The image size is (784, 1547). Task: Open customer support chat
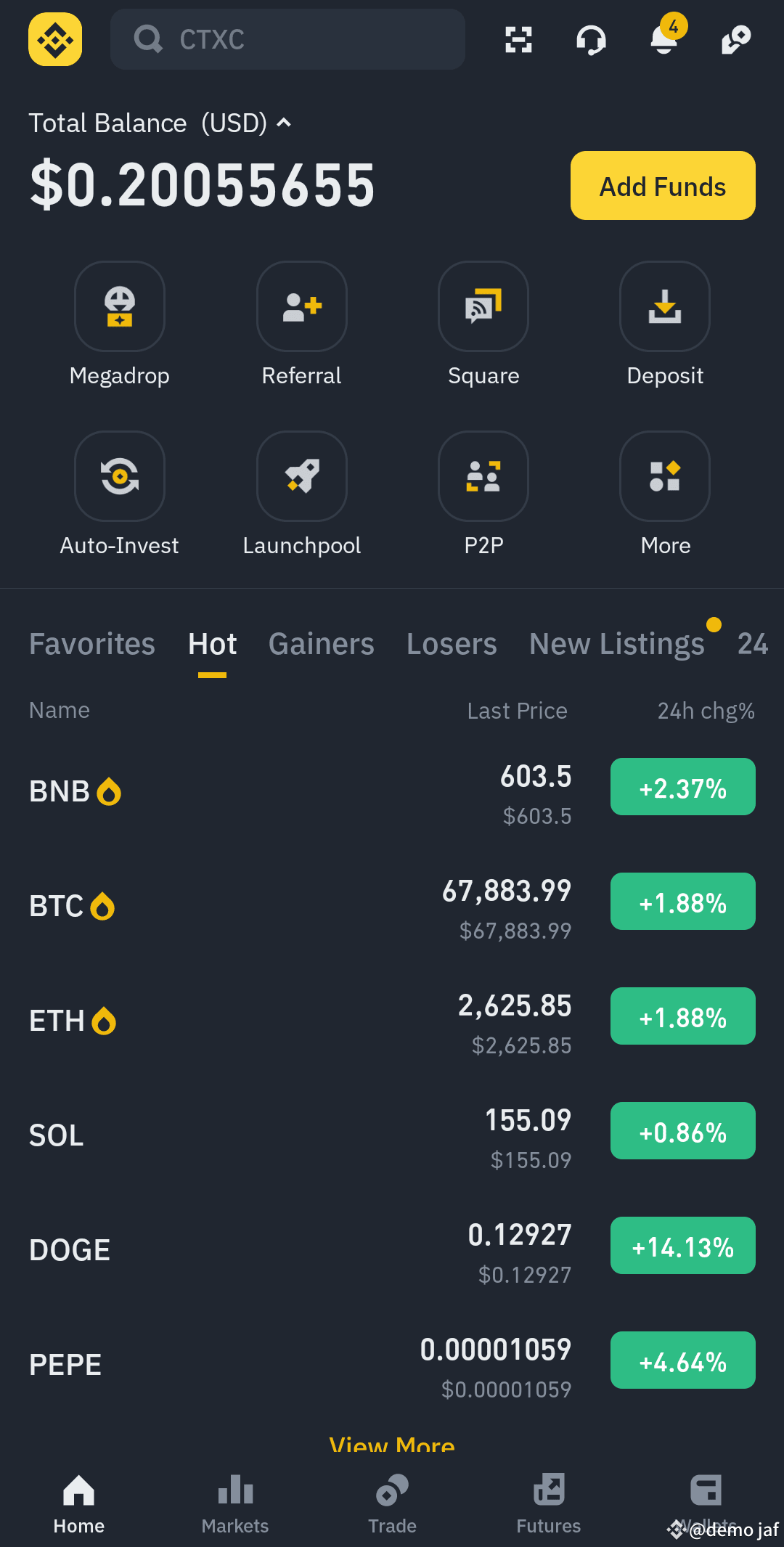tap(591, 40)
